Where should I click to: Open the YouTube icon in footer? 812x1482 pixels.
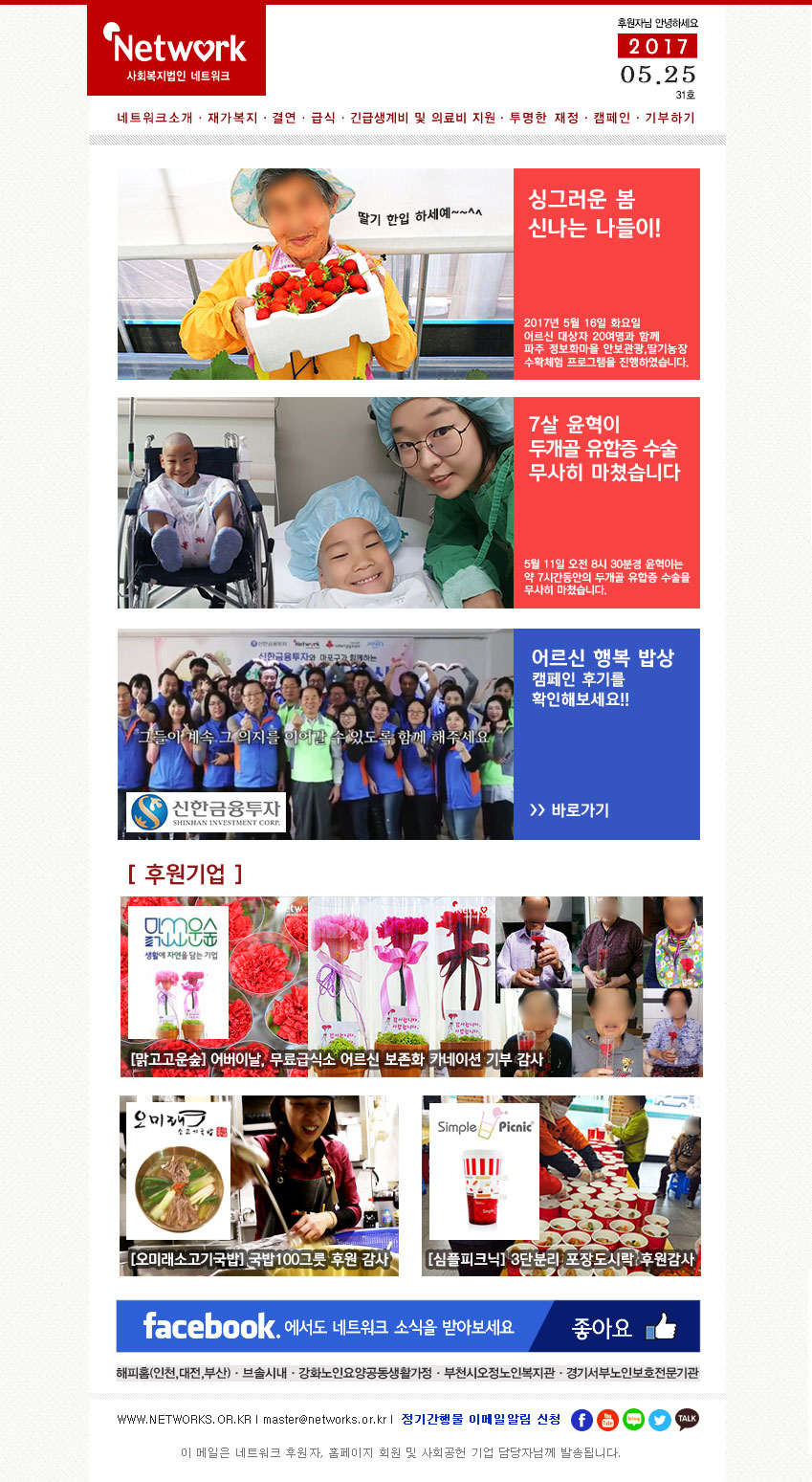pos(607,1420)
